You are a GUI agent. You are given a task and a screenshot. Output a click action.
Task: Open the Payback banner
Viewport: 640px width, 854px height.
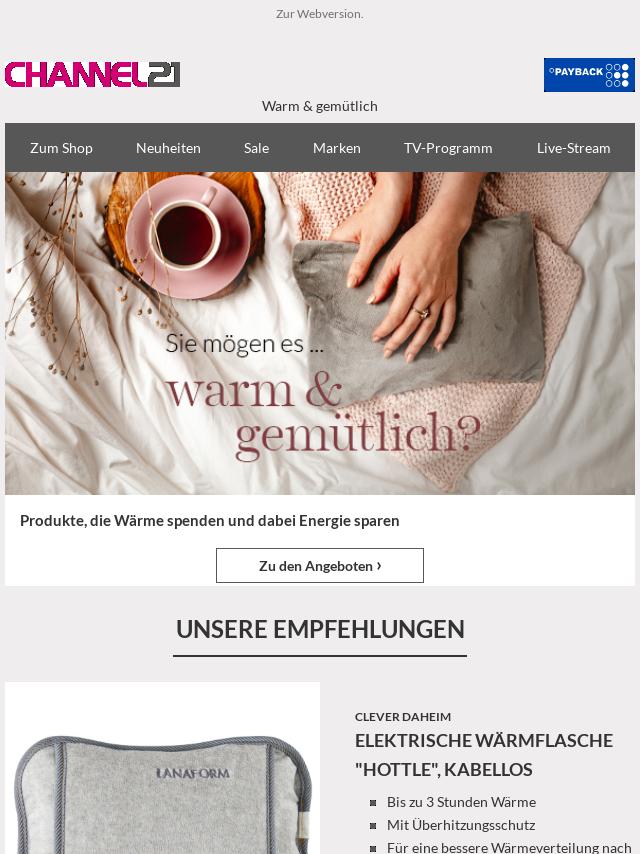(588, 75)
